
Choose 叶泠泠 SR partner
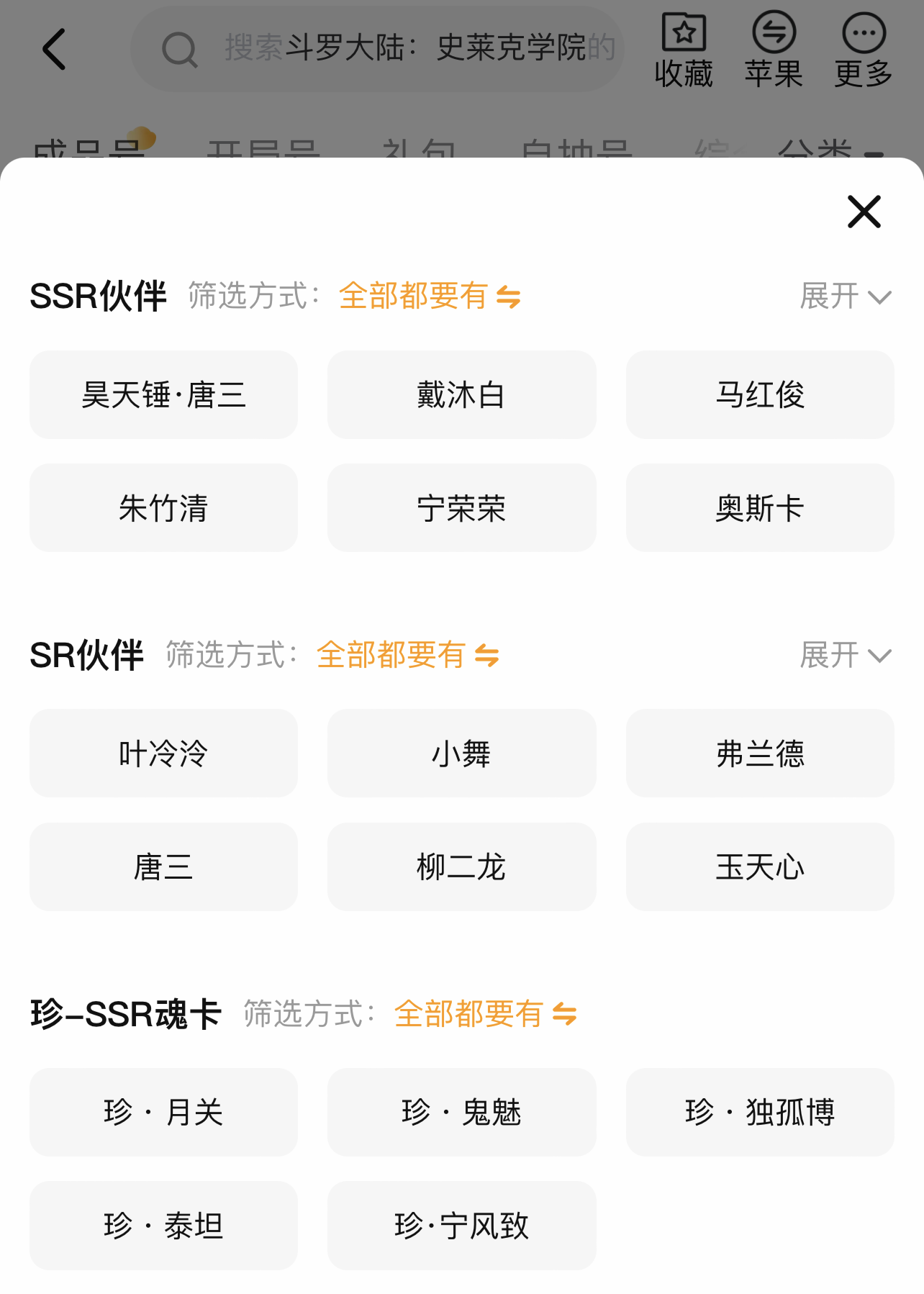[x=163, y=754]
